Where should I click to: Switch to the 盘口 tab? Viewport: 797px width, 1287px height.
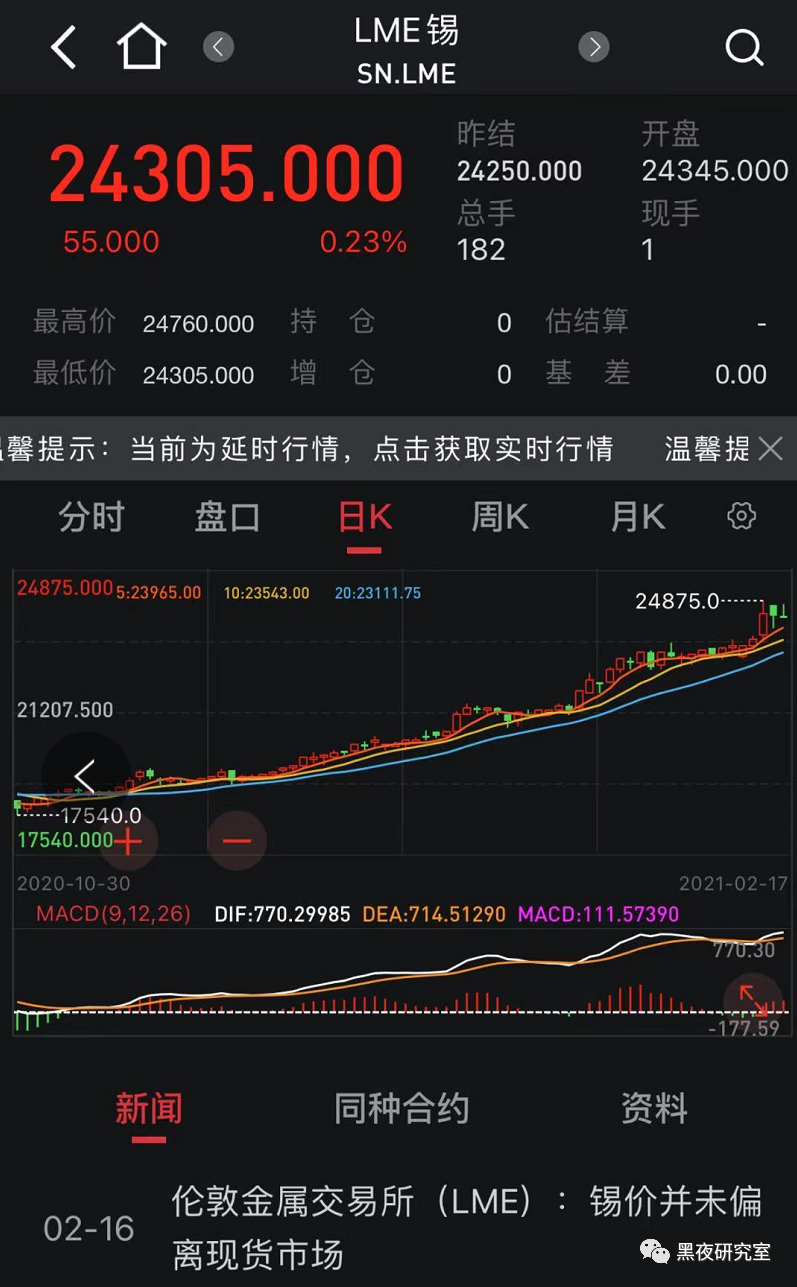point(227,517)
